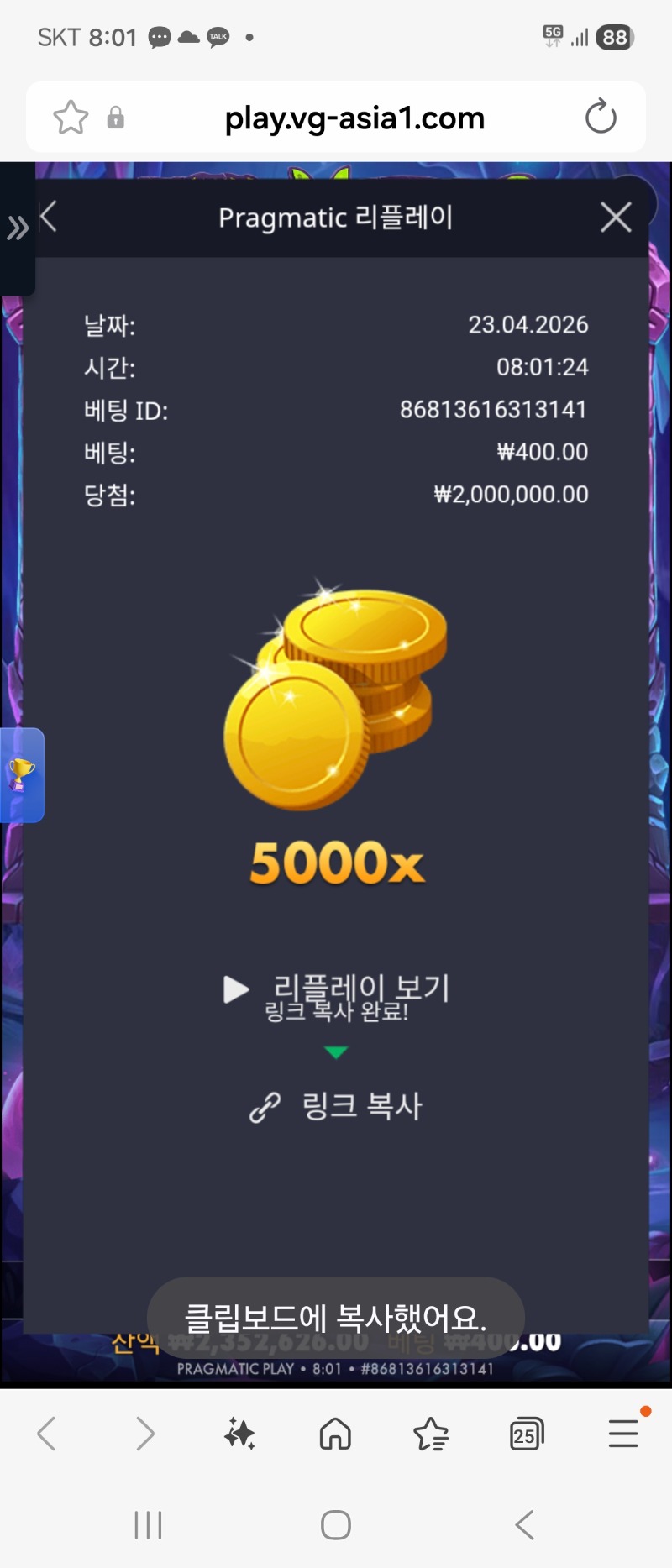Copy the replay link with 링크 복사
The width and height of the screenshot is (672, 1568).
pyautogui.click(x=336, y=1106)
